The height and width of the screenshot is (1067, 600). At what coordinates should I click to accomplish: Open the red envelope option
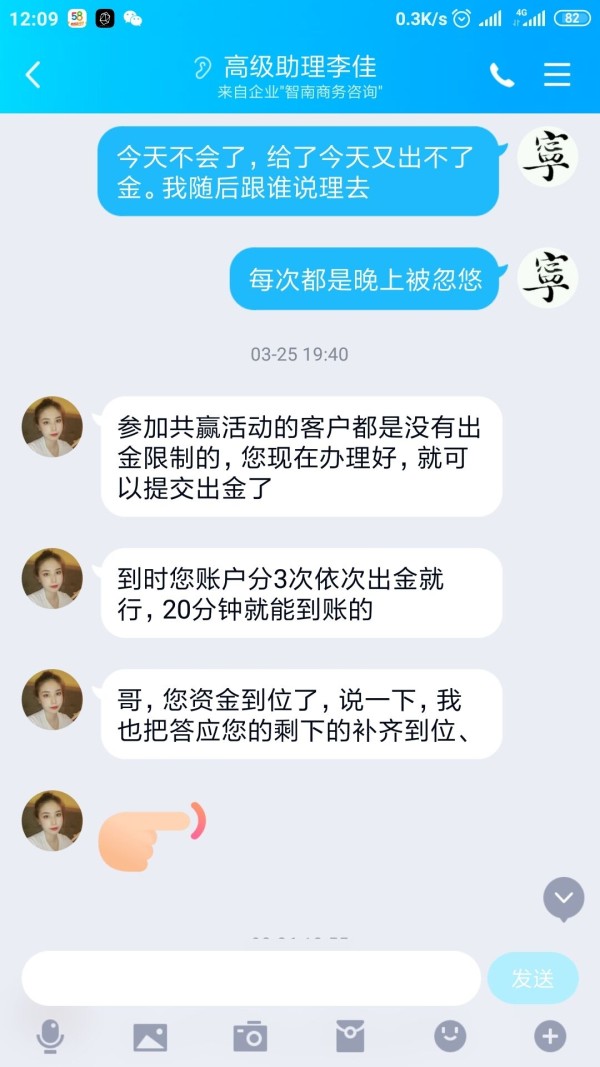pos(350,1036)
